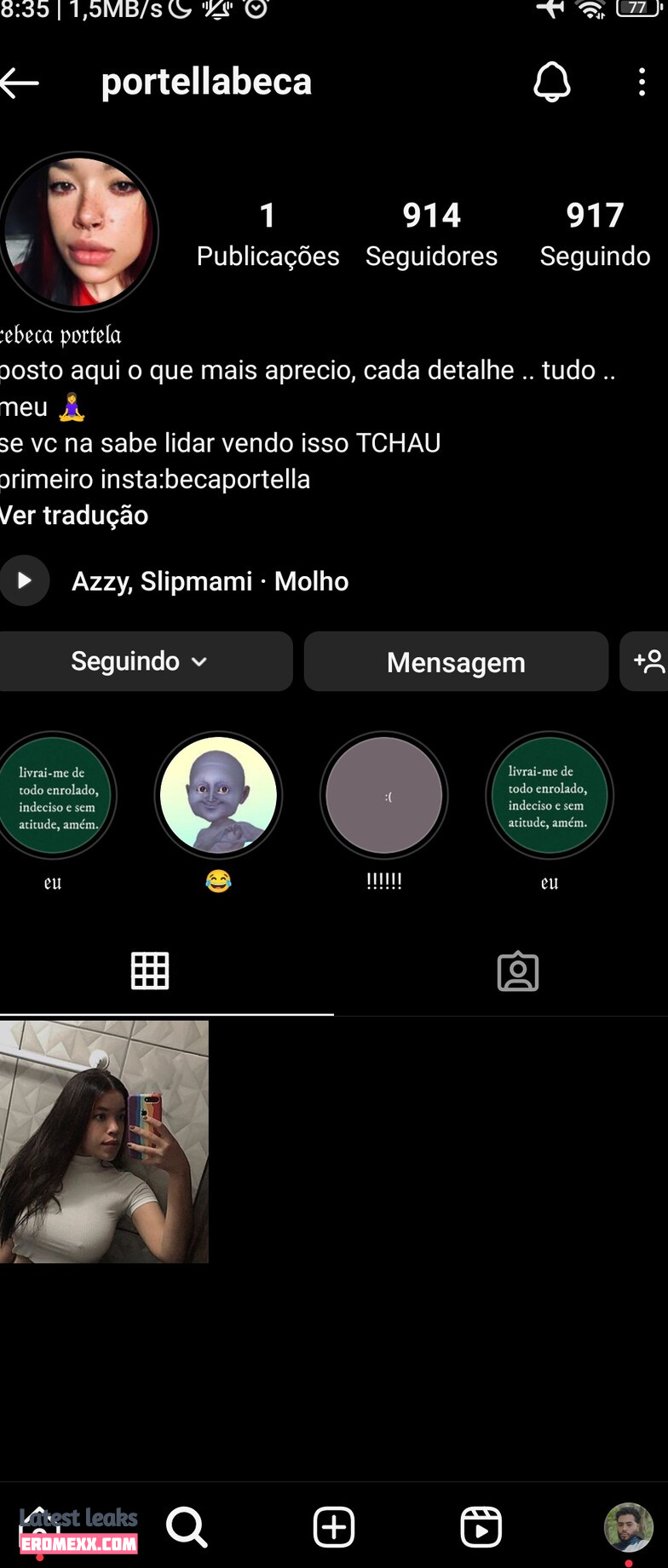The image size is (668, 1568).
Task: Open the "!!!!!!" story highlight
Action: pos(384,796)
